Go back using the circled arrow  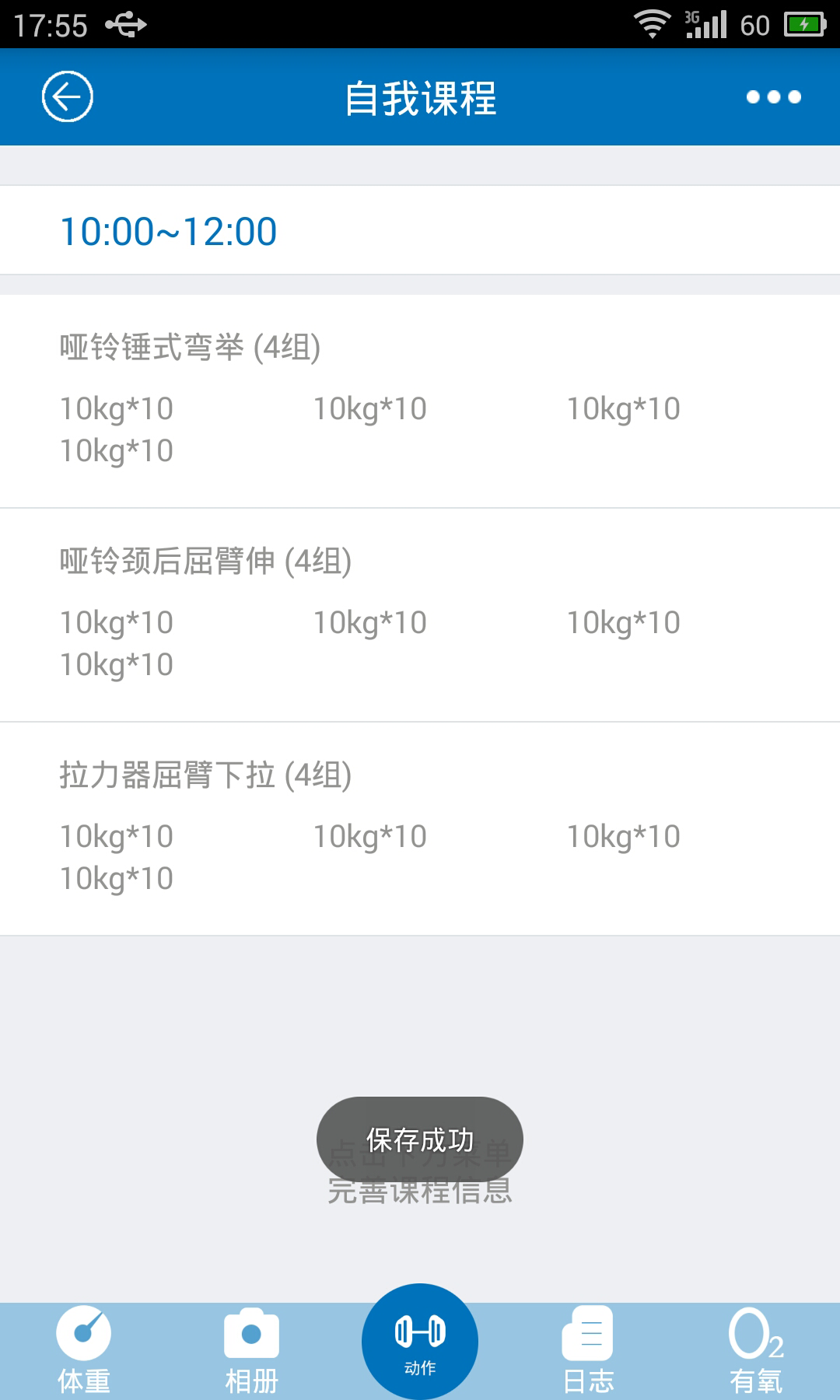point(67,96)
